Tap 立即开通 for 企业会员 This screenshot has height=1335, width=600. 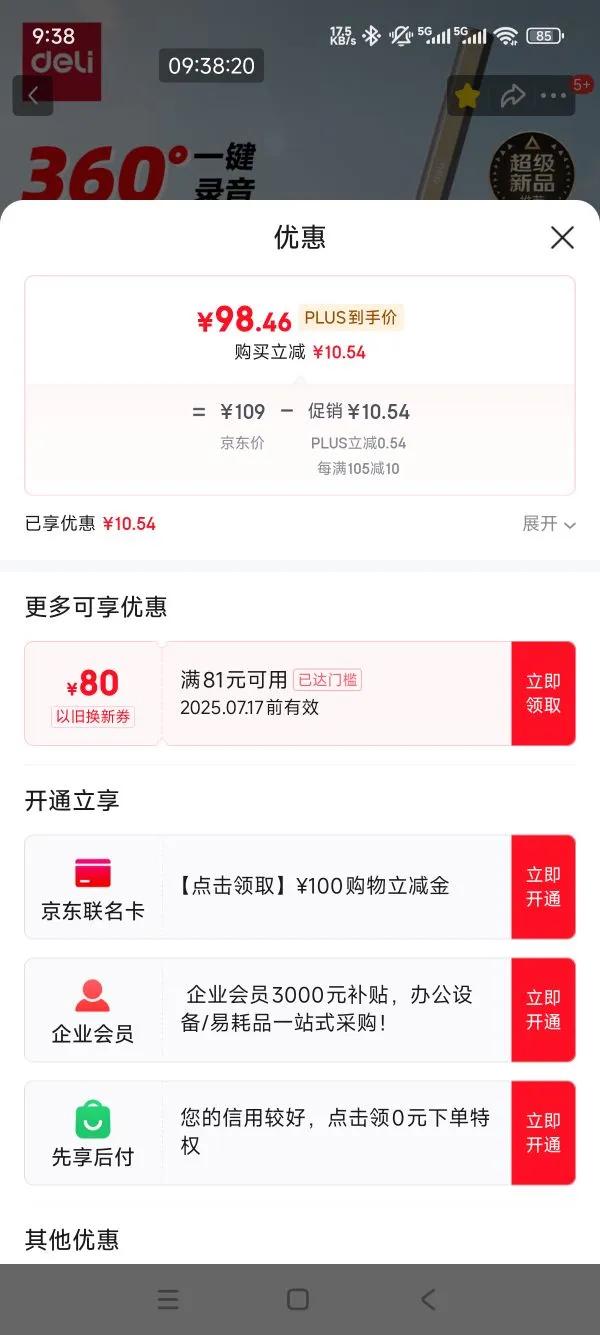[543, 1009]
